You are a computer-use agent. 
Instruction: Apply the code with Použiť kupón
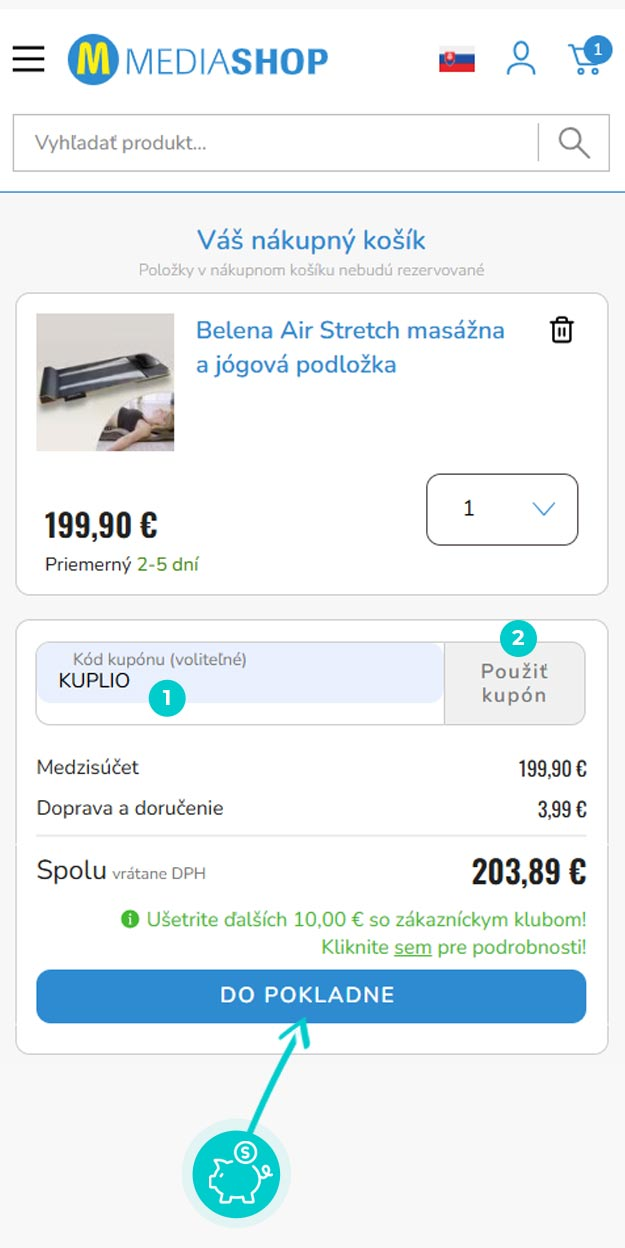[x=515, y=683]
